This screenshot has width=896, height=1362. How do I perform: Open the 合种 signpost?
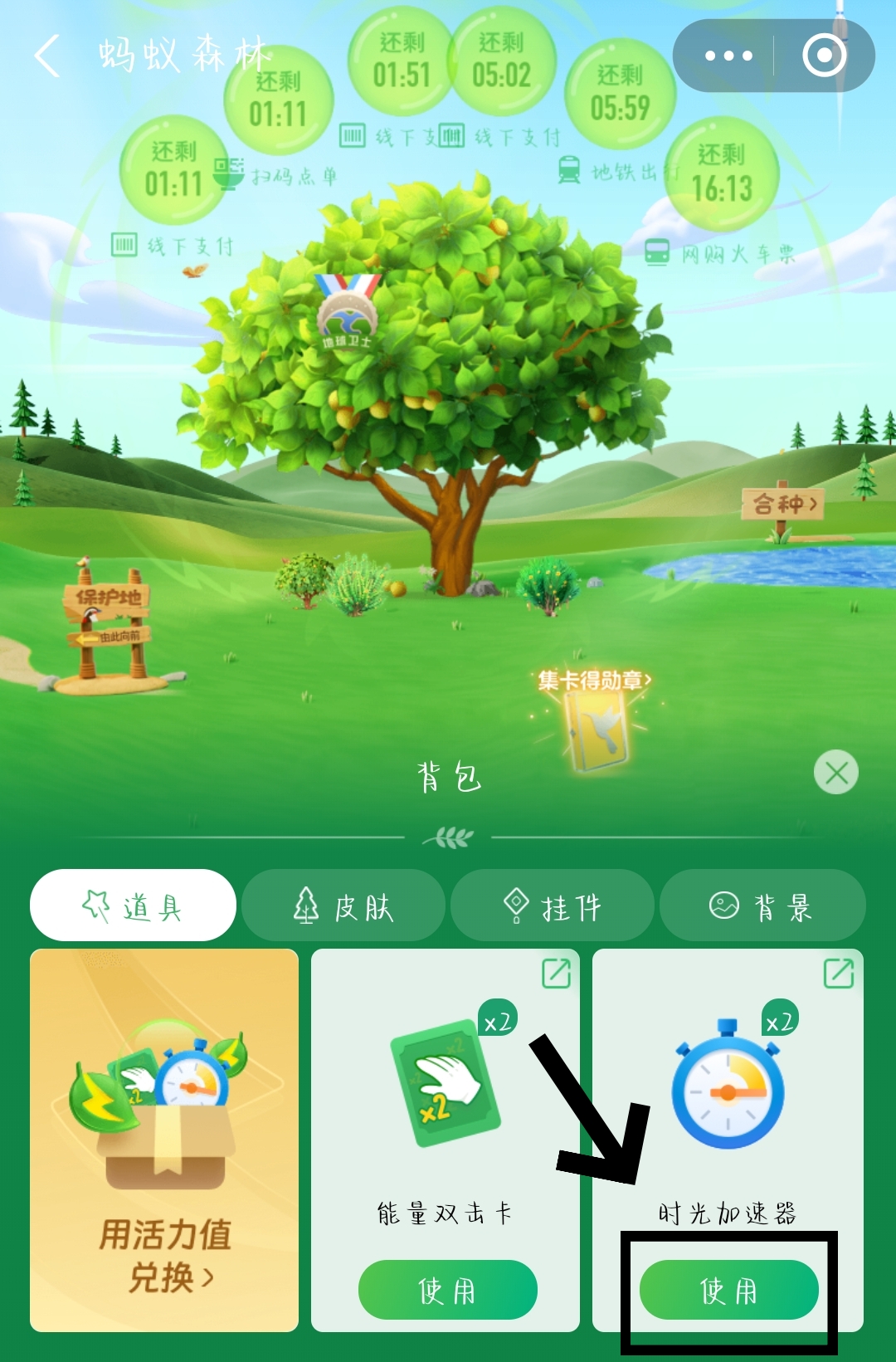click(x=783, y=504)
